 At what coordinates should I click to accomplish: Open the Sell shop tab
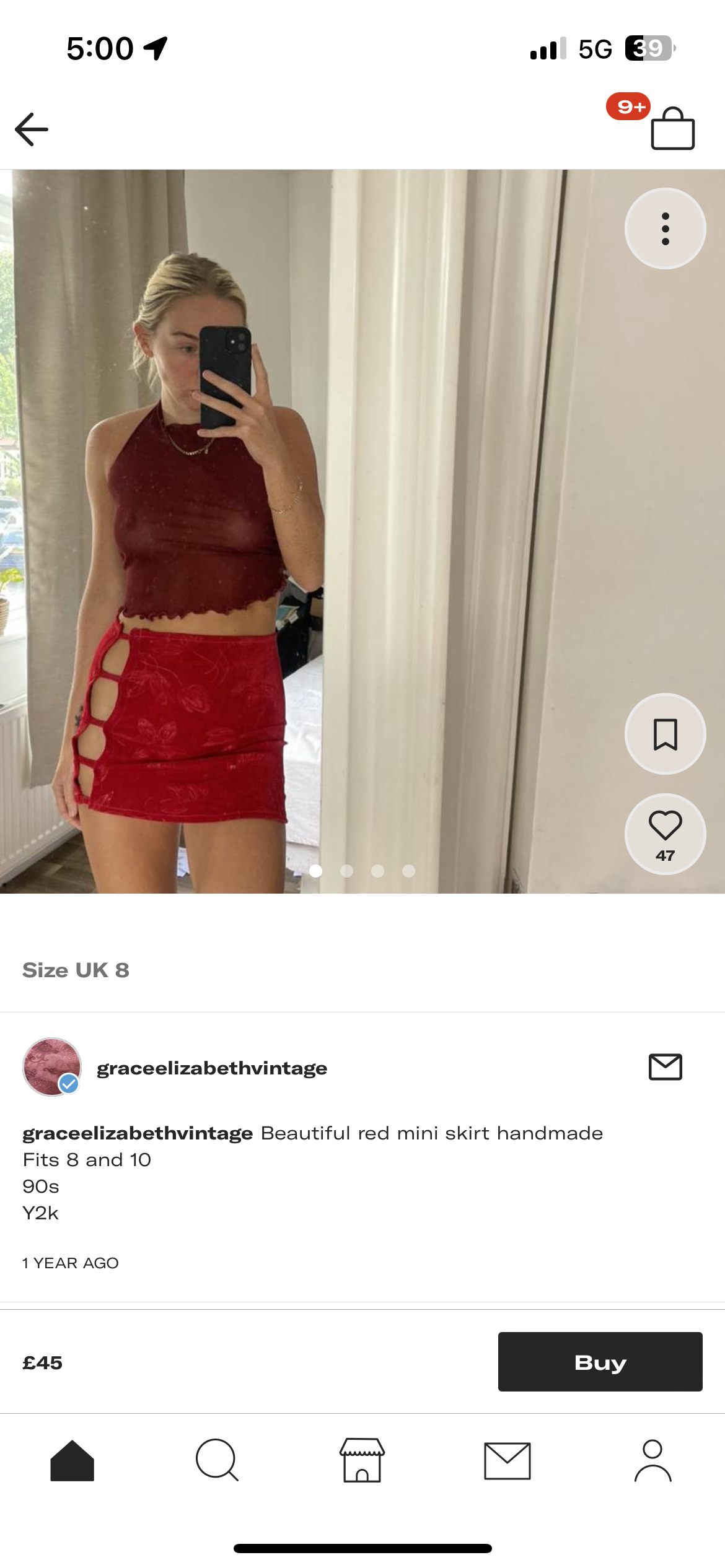(362, 1460)
